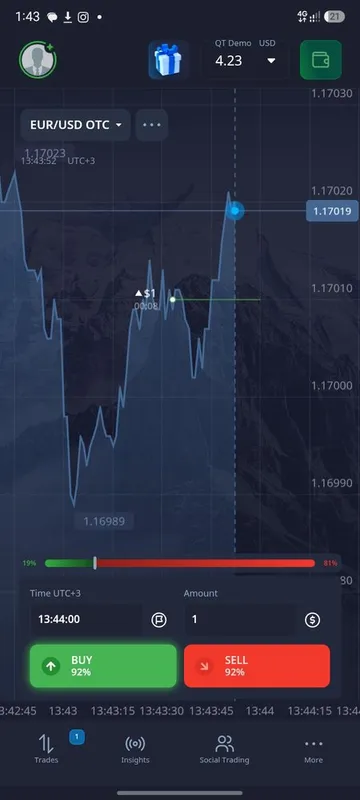Screen dimensions: 360x800
Task: Change the EUR/USD OTC asset
Action: coord(75,125)
